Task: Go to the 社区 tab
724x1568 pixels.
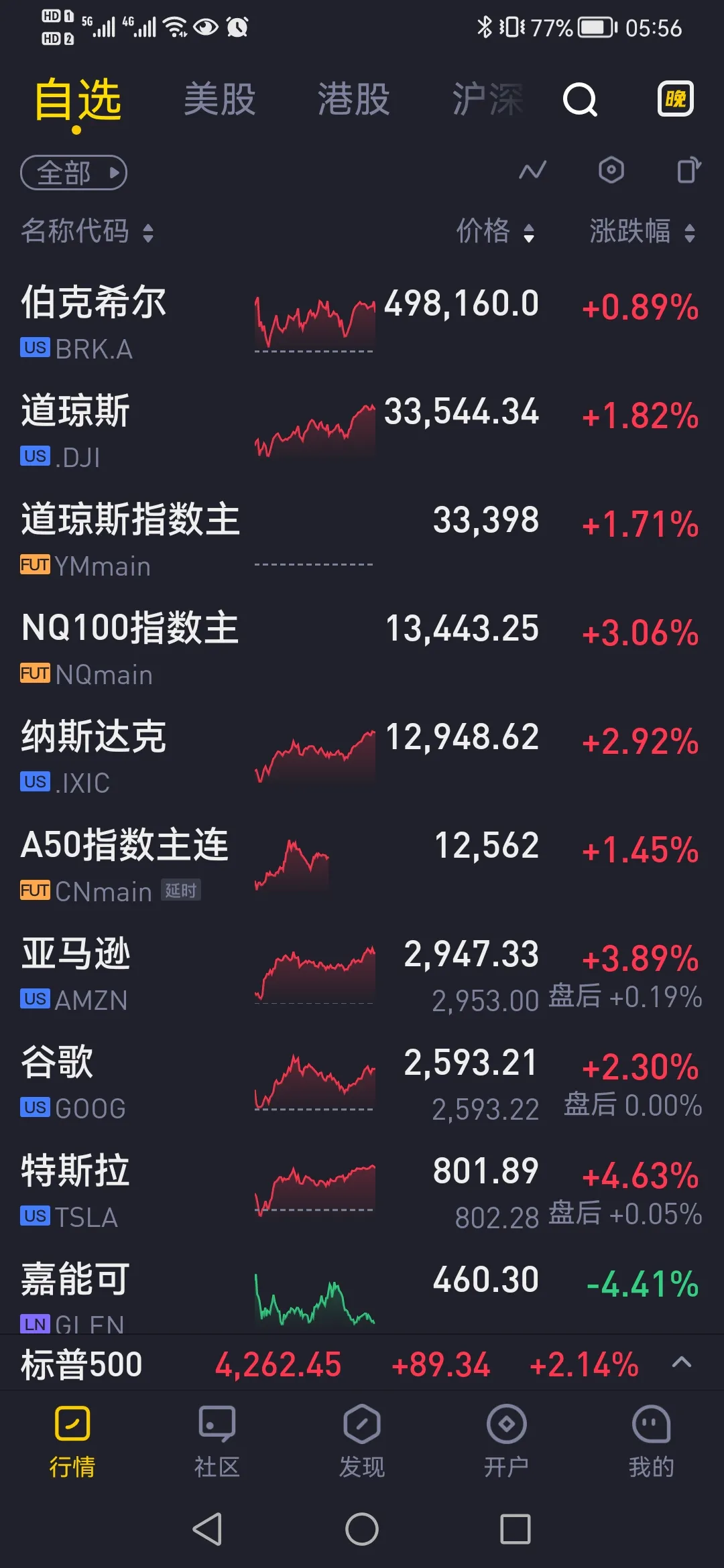Action: pos(217,1441)
